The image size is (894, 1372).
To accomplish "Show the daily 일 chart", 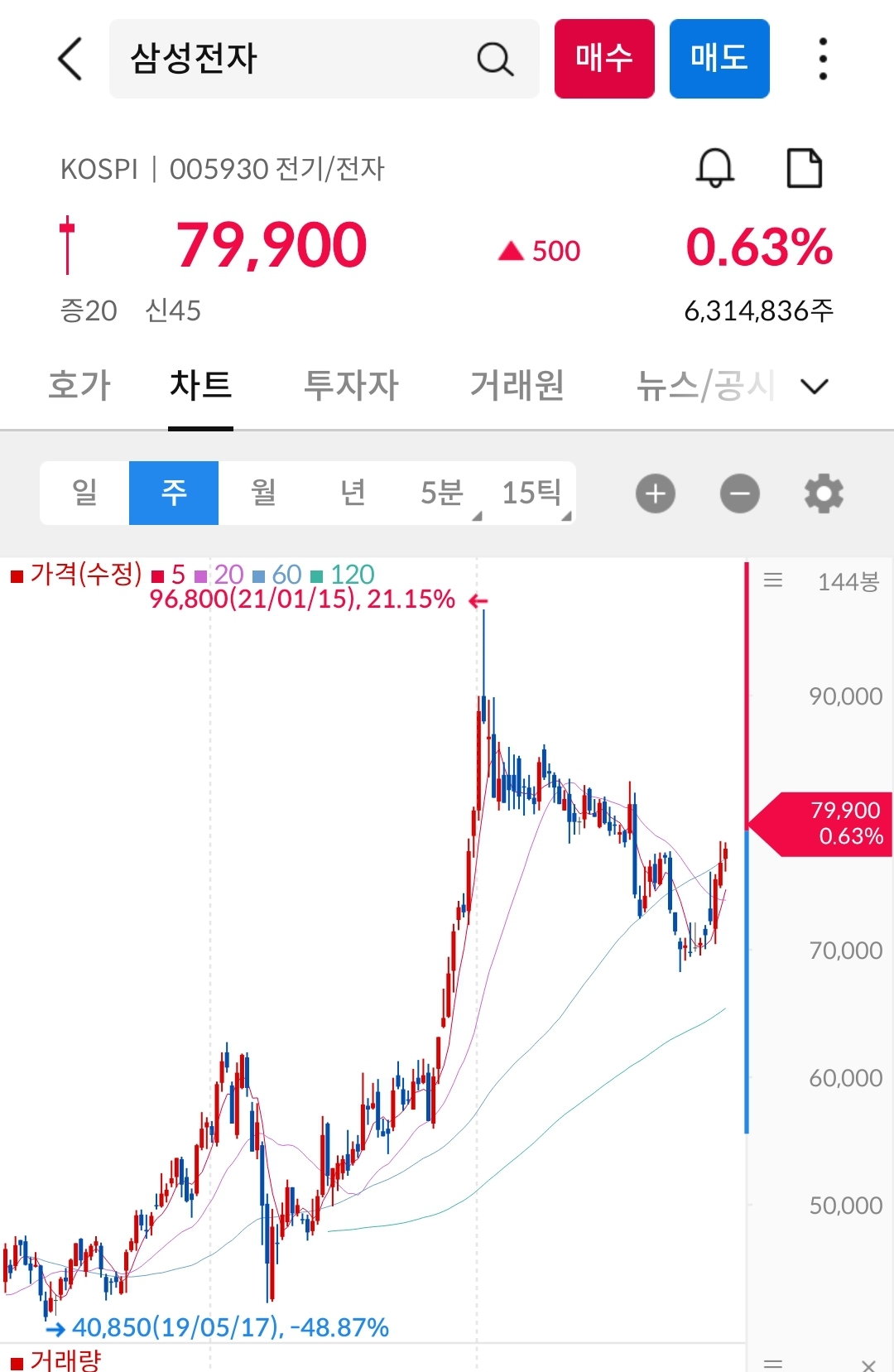I will [x=84, y=493].
